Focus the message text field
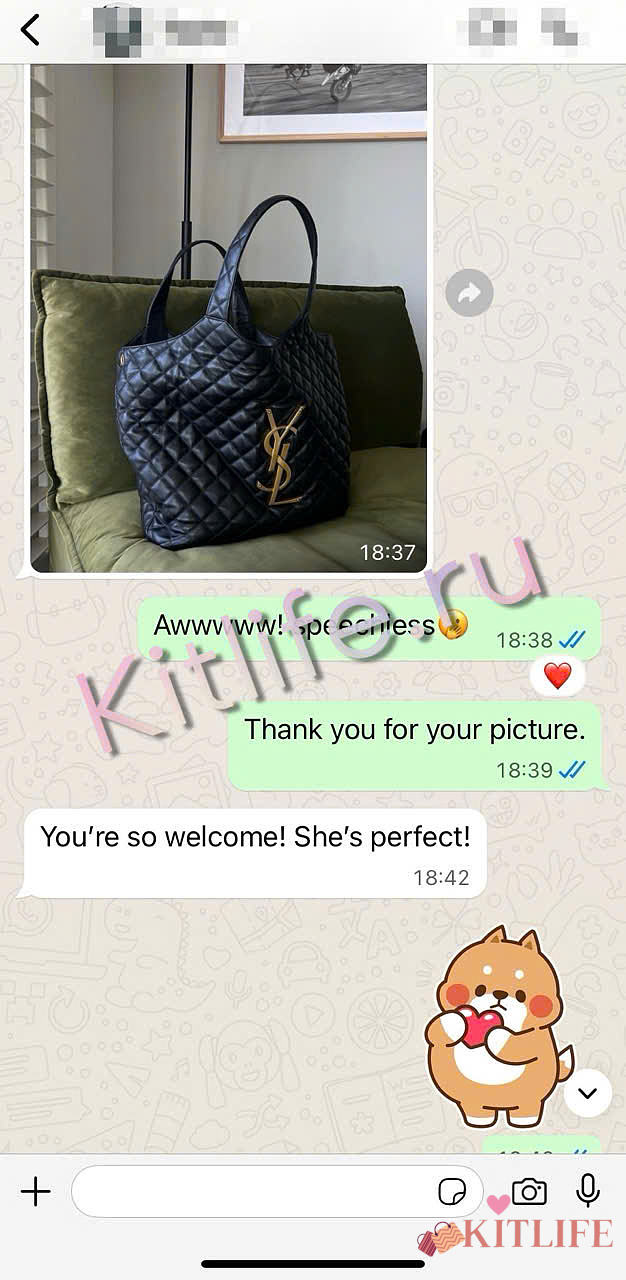This screenshot has height=1280, width=626. (x=250, y=1191)
